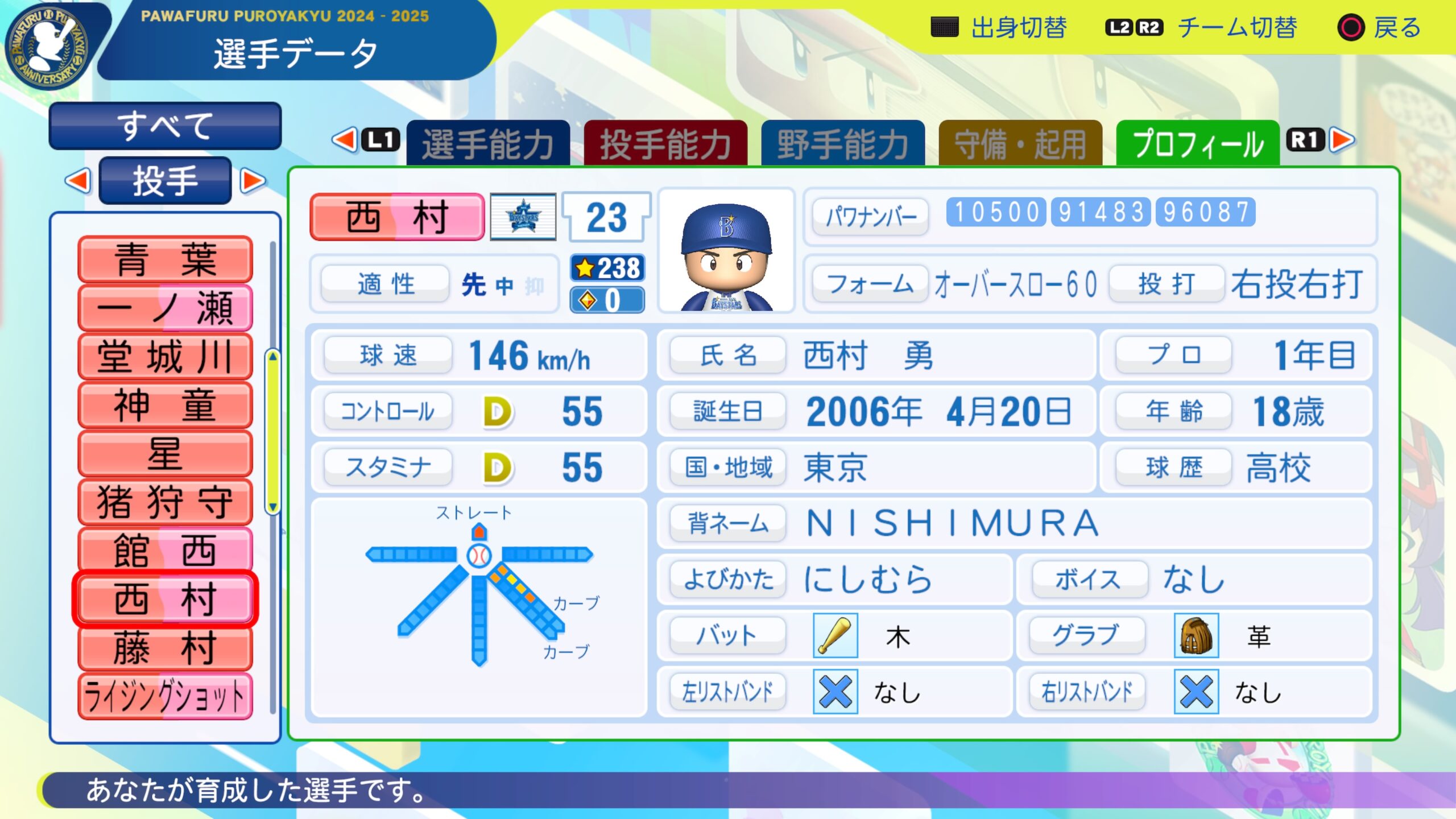Select player 青葉 in the list
This screenshot has width=1456, height=819.
coord(165,259)
